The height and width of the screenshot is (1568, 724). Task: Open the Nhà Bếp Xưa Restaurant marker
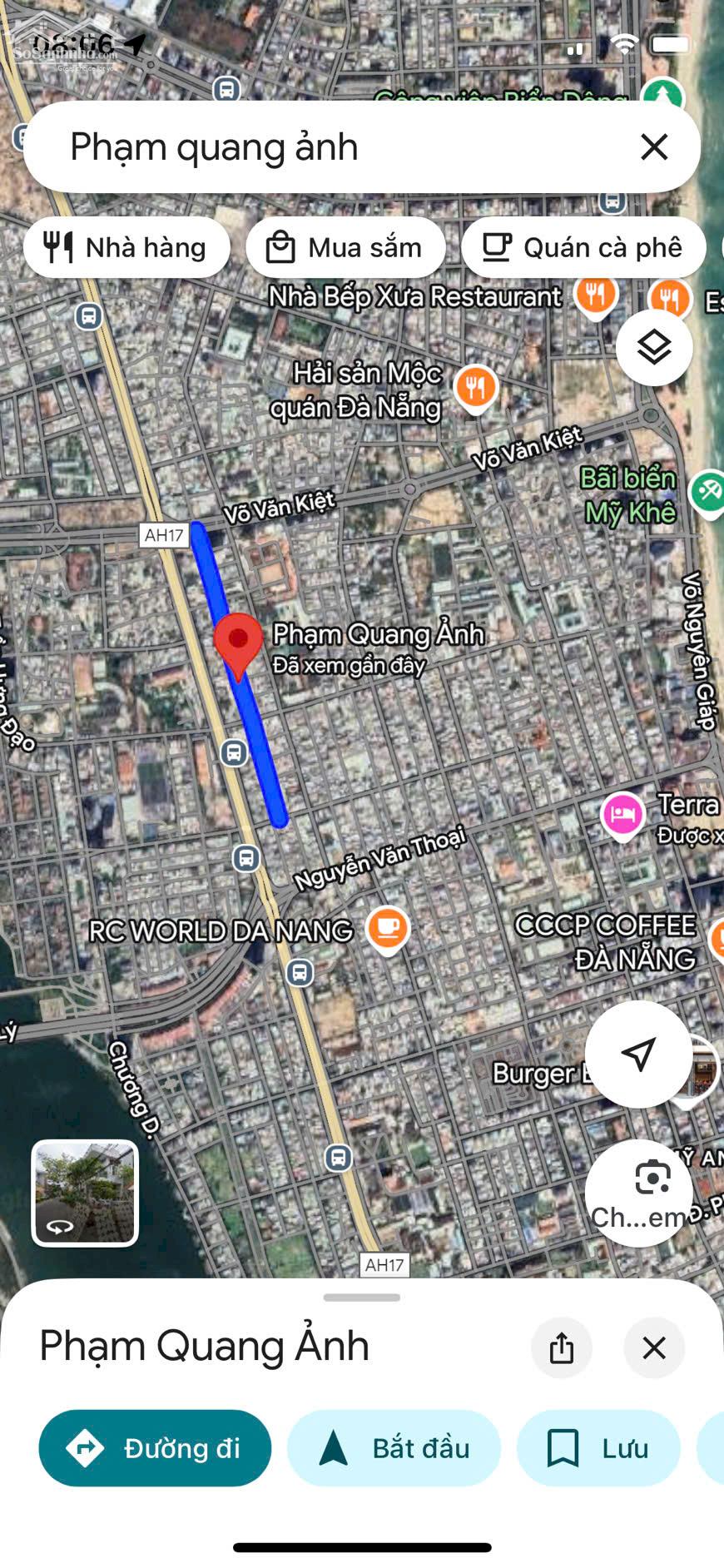click(x=595, y=294)
